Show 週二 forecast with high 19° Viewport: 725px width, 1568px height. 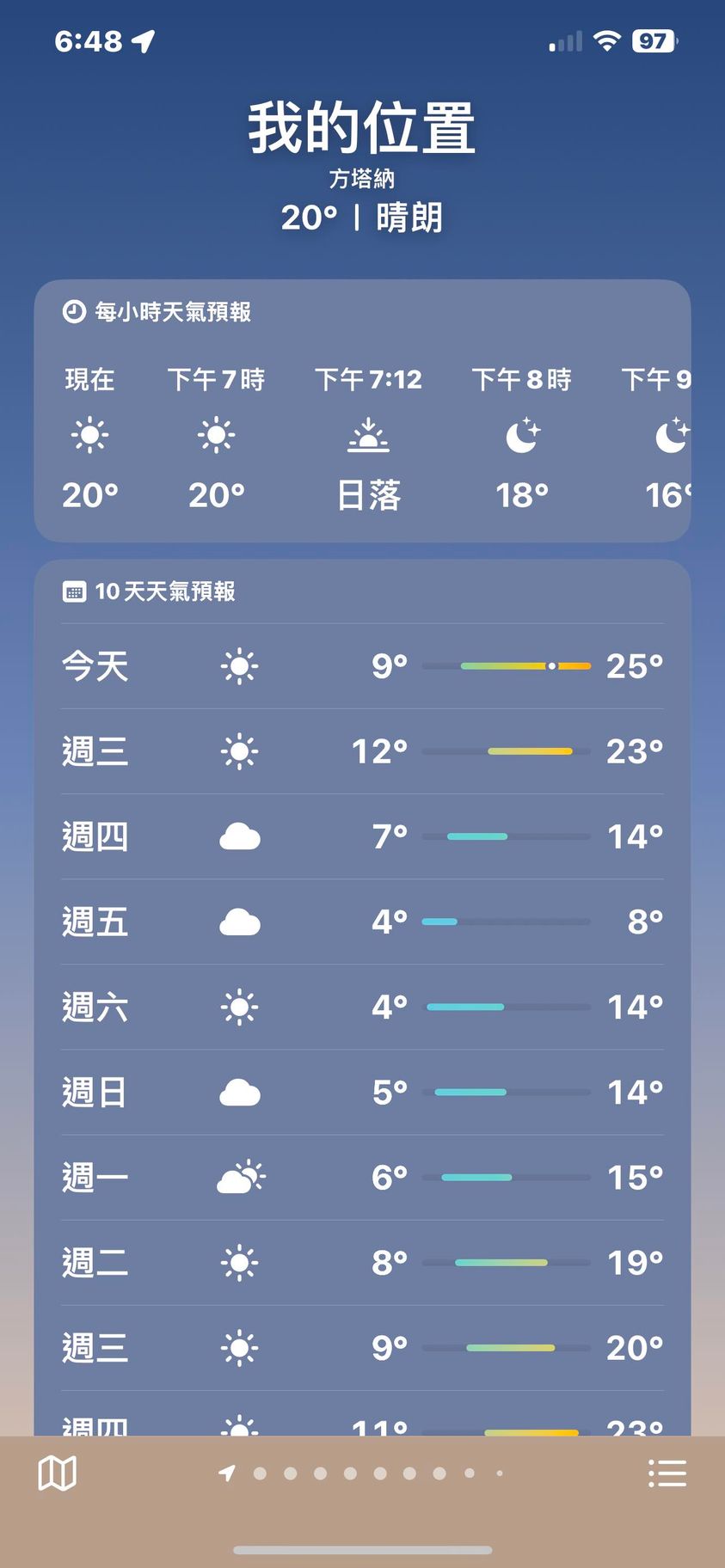pos(362,1262)
